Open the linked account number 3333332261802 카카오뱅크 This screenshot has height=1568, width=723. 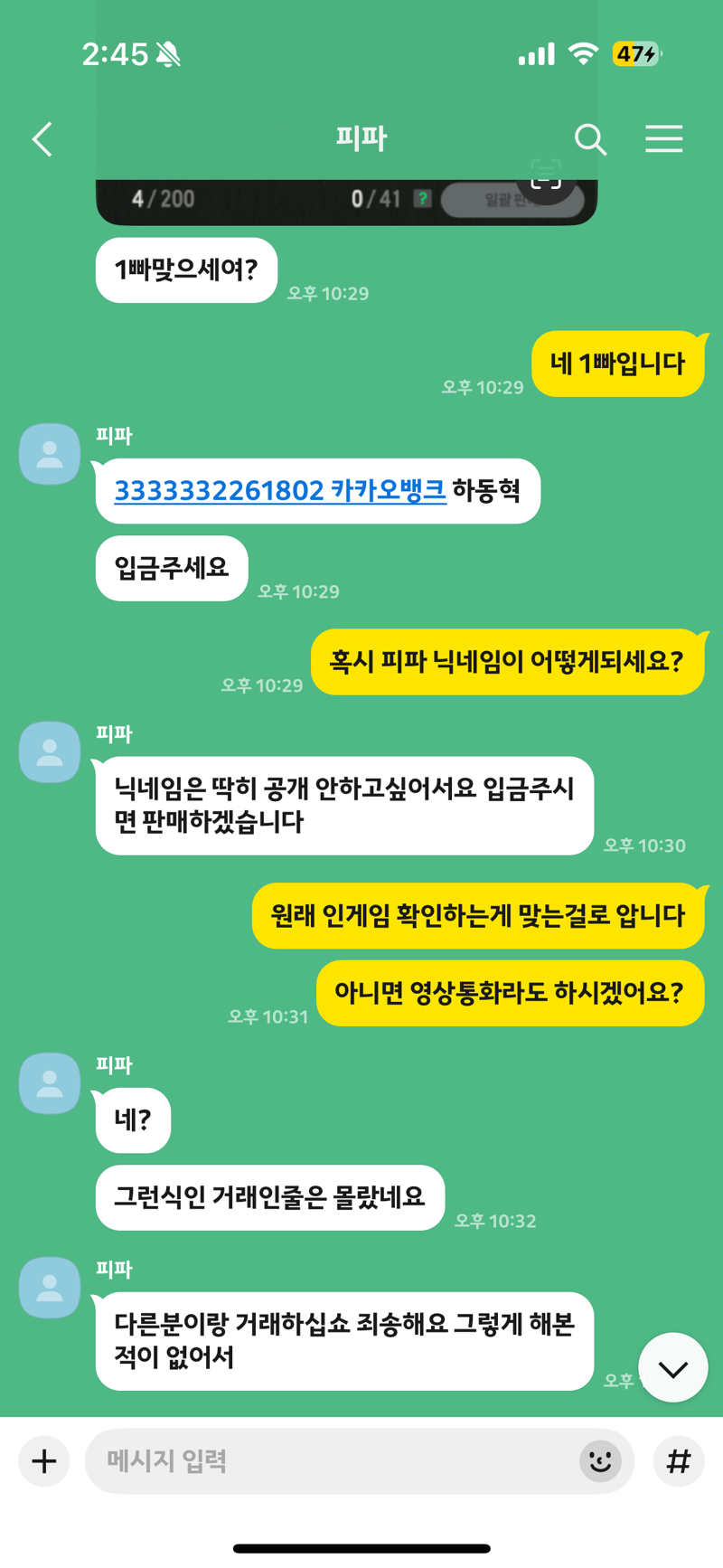coord(280,491)
